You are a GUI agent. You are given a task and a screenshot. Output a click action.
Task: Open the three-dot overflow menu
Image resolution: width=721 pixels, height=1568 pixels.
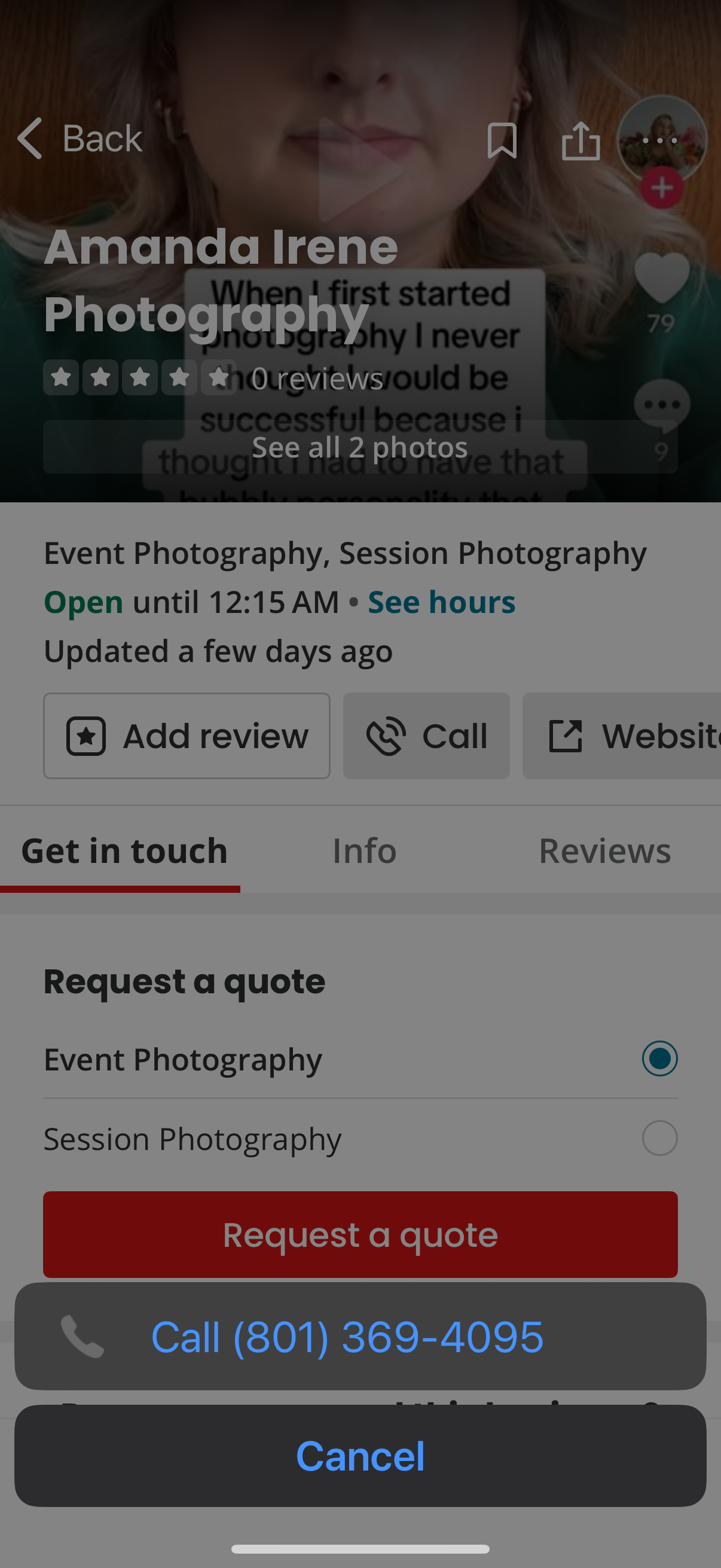click(660, 140)
